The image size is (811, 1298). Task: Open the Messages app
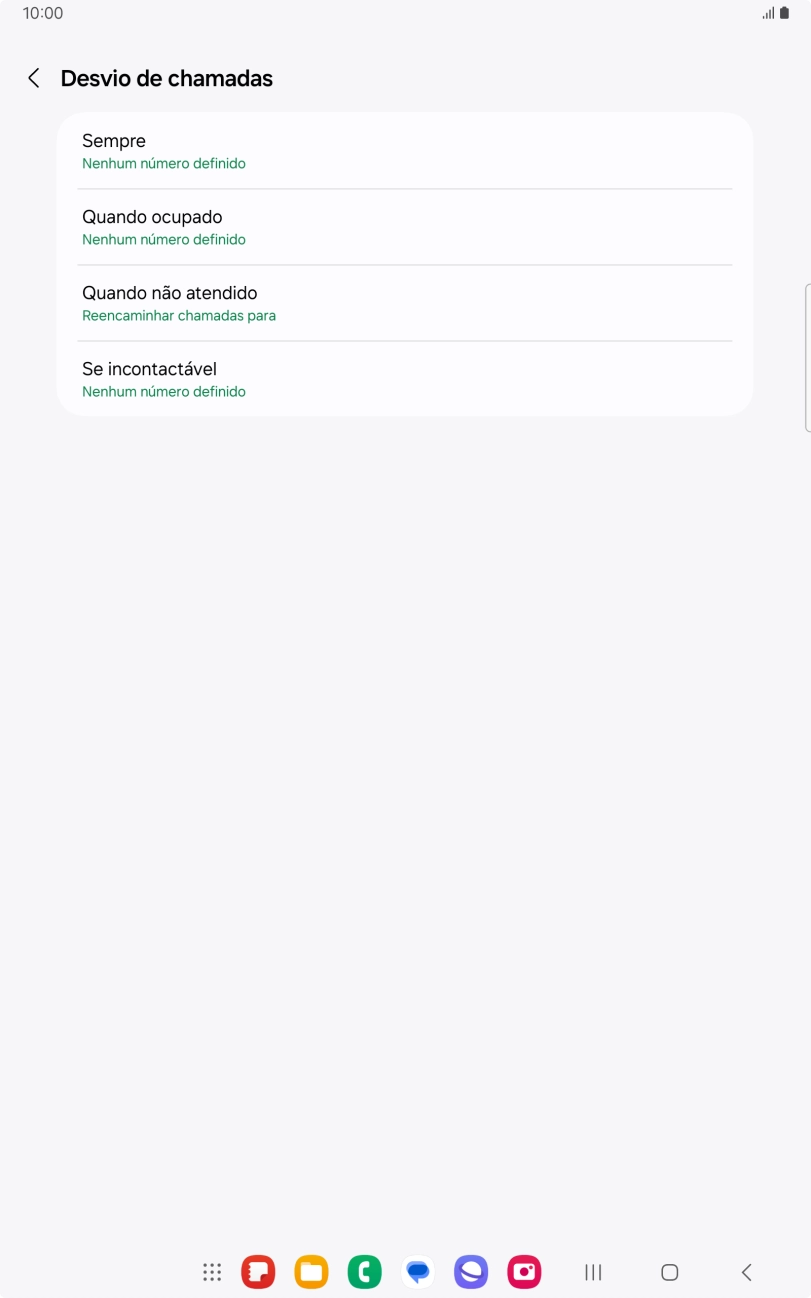pos(417,1271)
